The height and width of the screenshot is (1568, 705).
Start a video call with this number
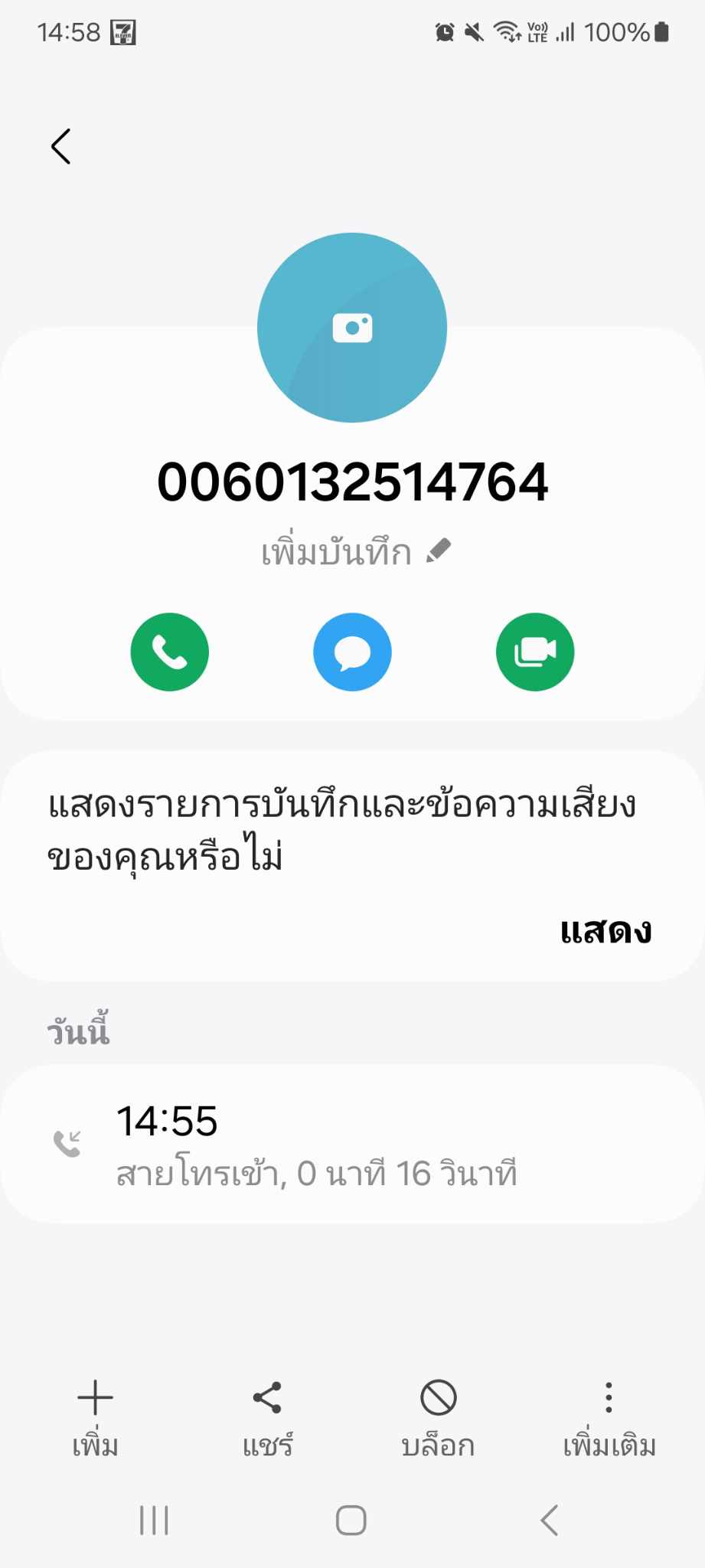535,652
